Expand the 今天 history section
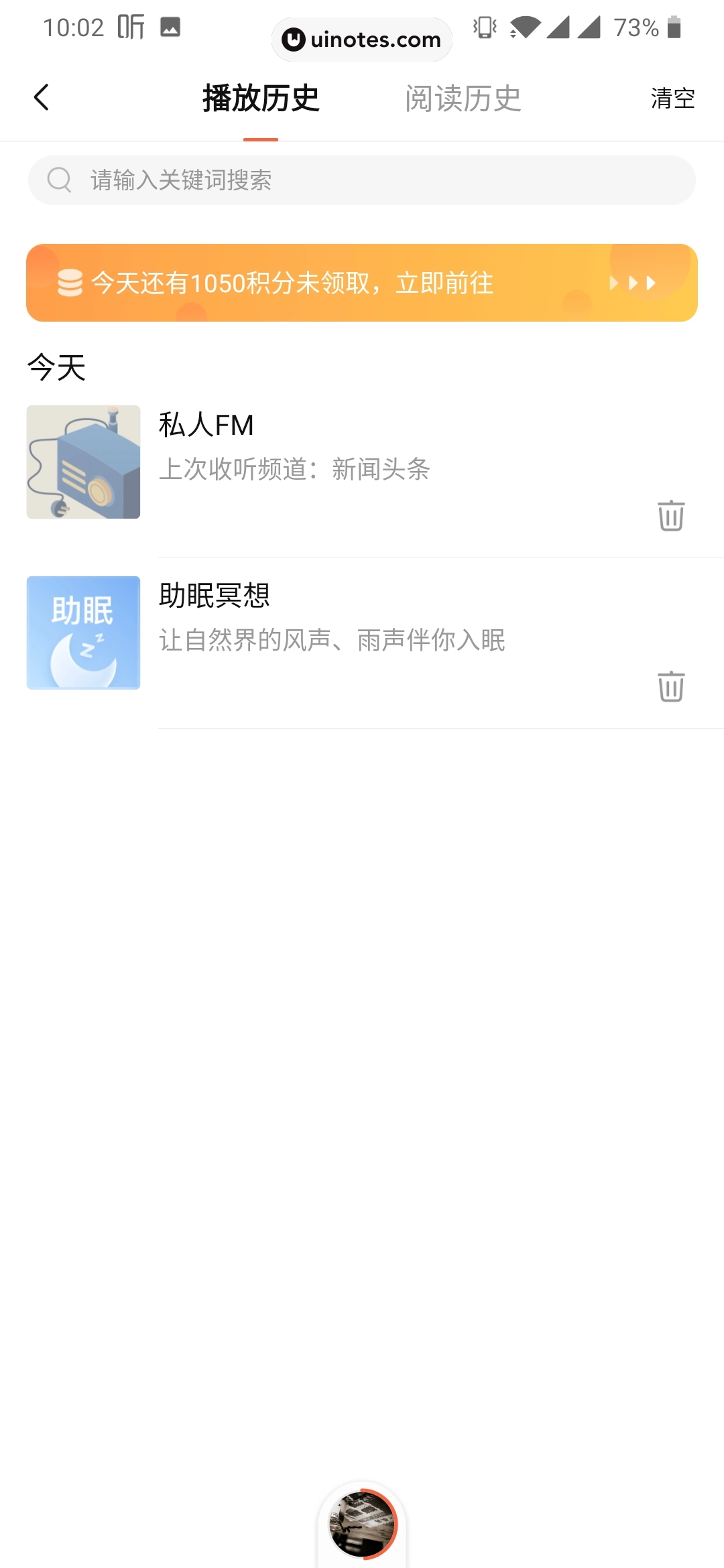The image size is (724, 1568). pos(56,367)
